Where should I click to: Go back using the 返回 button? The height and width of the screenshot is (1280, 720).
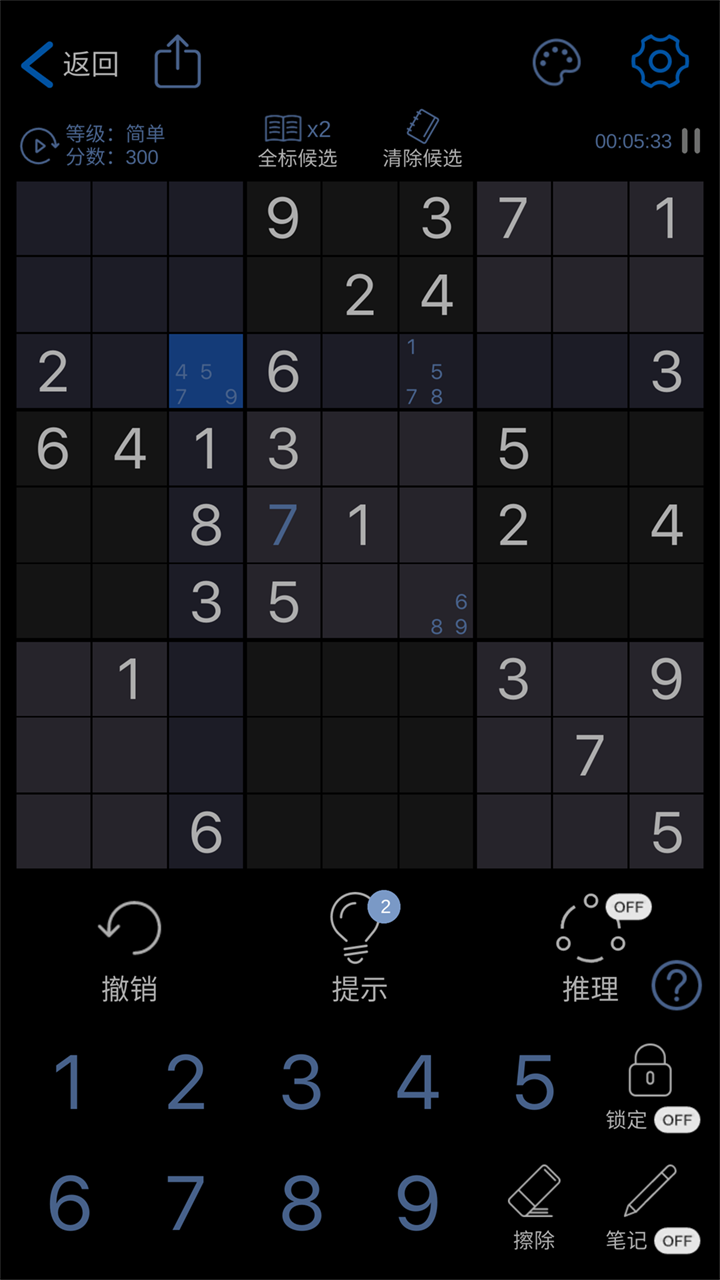(70, 61)
